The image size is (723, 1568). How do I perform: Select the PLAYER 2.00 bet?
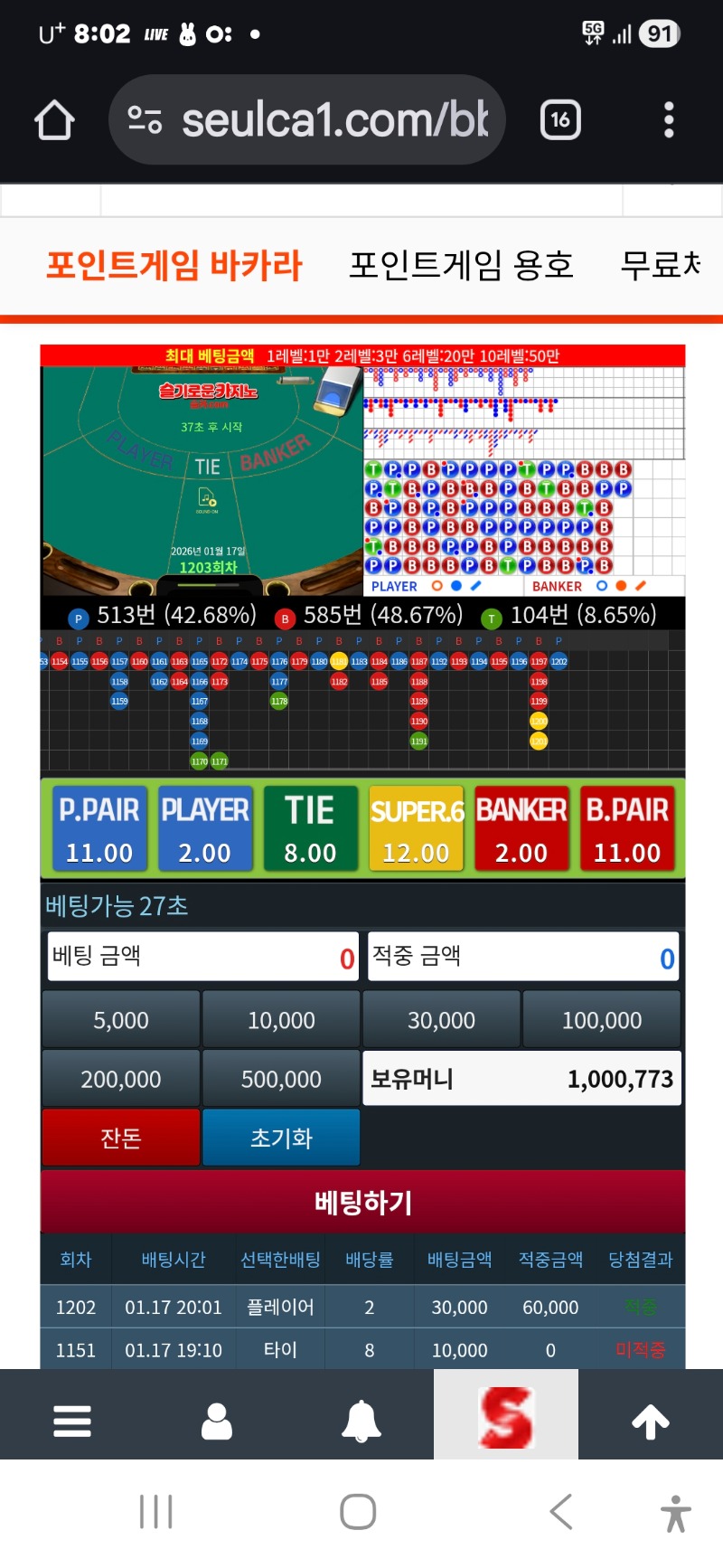(204, 829)
